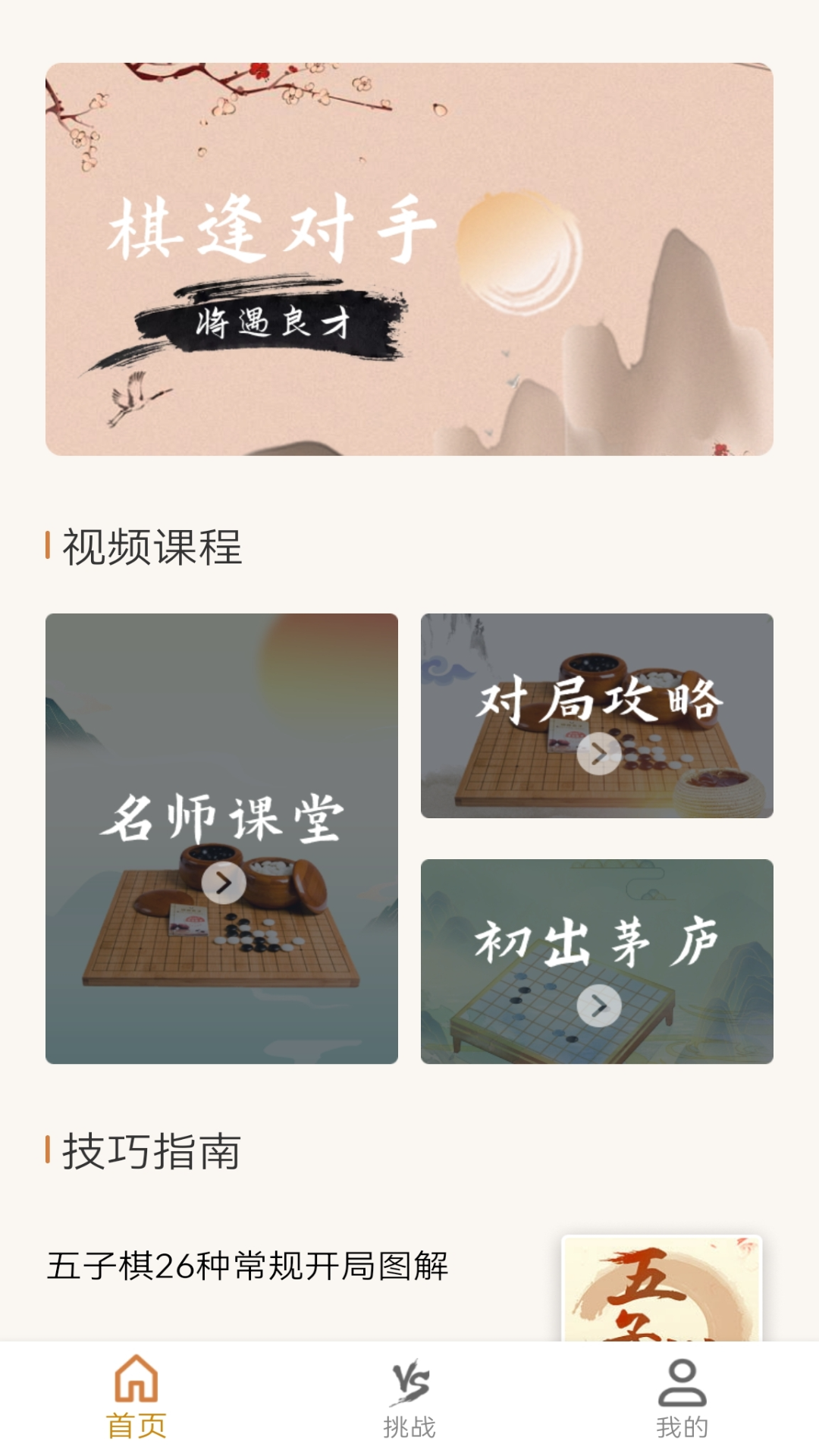Switch to the 挑战 tab
The image size is (819, 1456).
(x=409, y=1398)
